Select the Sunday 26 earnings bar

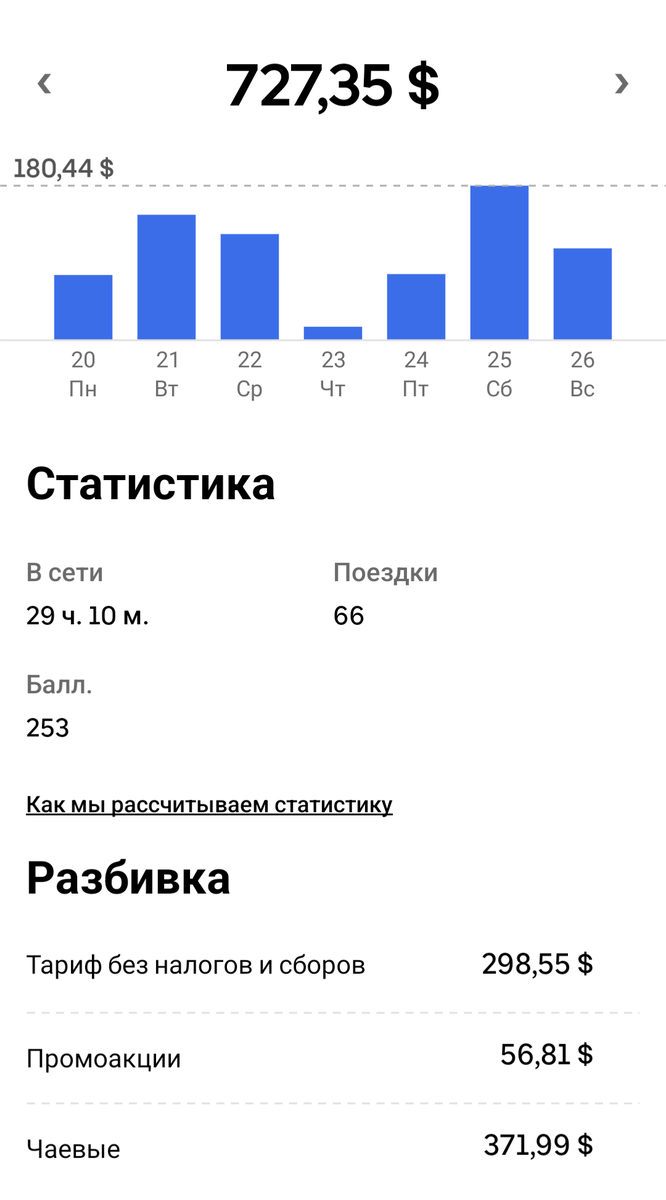583,294
